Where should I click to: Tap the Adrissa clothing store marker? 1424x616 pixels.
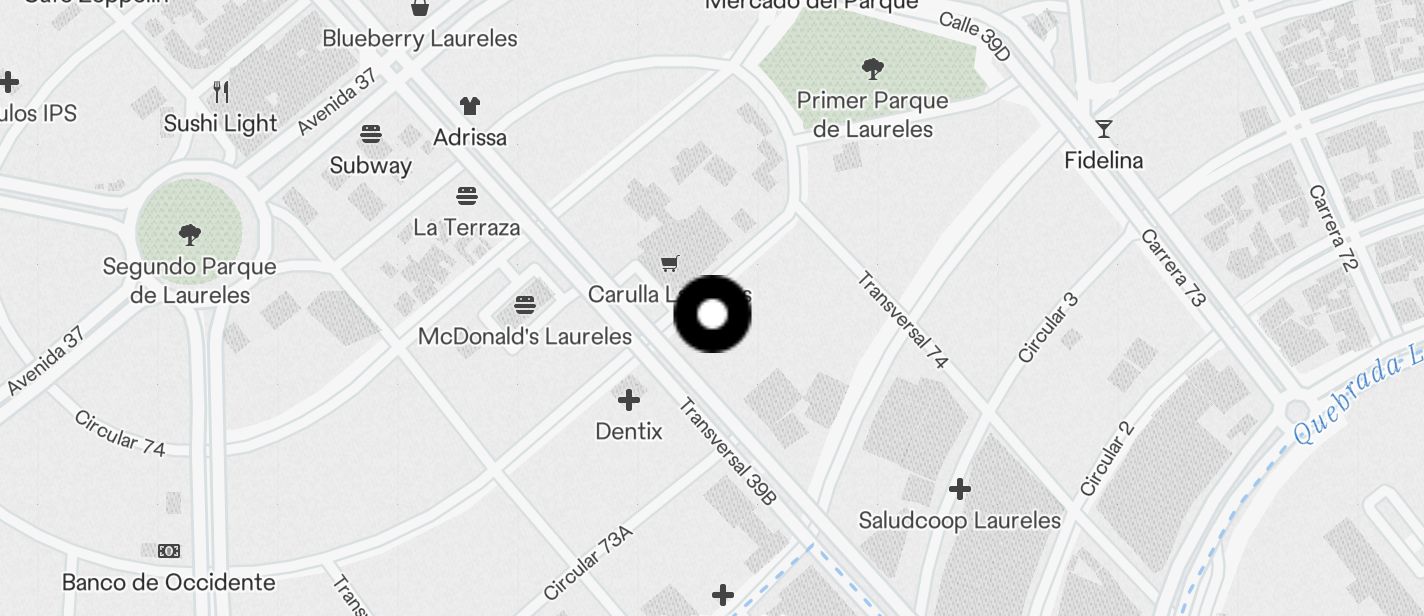click(x=470, y=106)
